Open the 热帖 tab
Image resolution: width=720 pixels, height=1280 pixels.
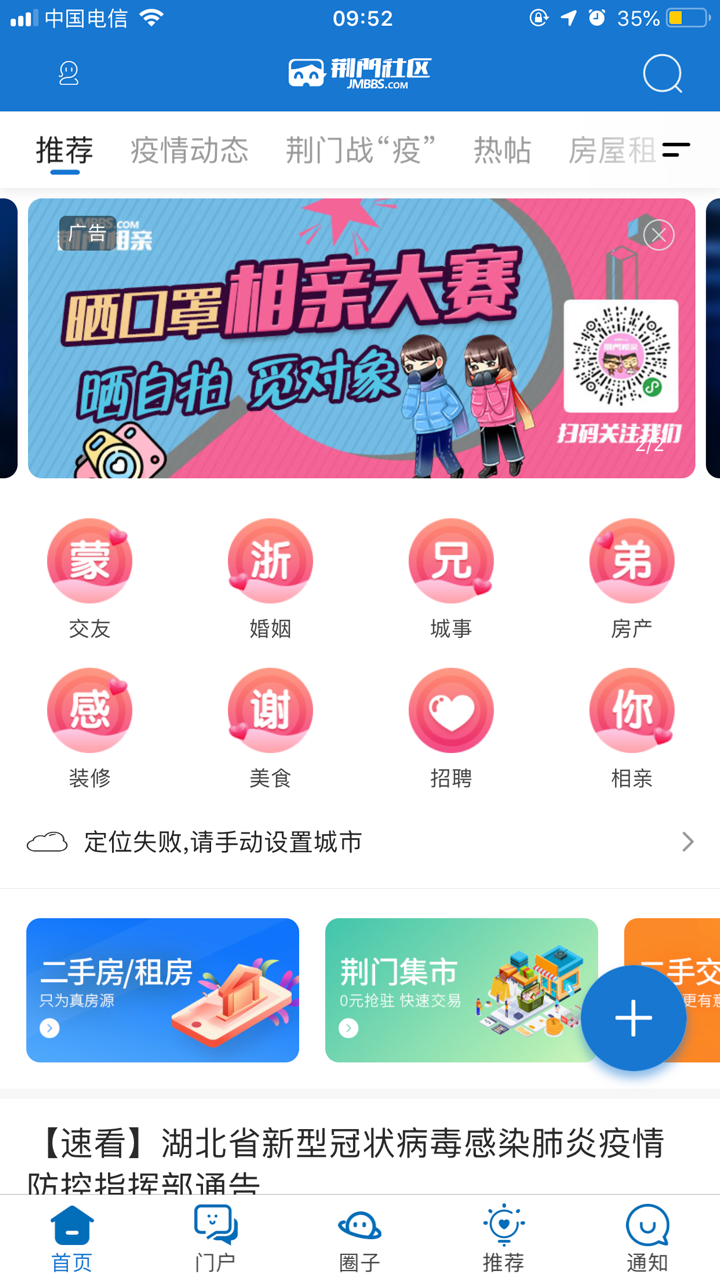coord(502,150)
